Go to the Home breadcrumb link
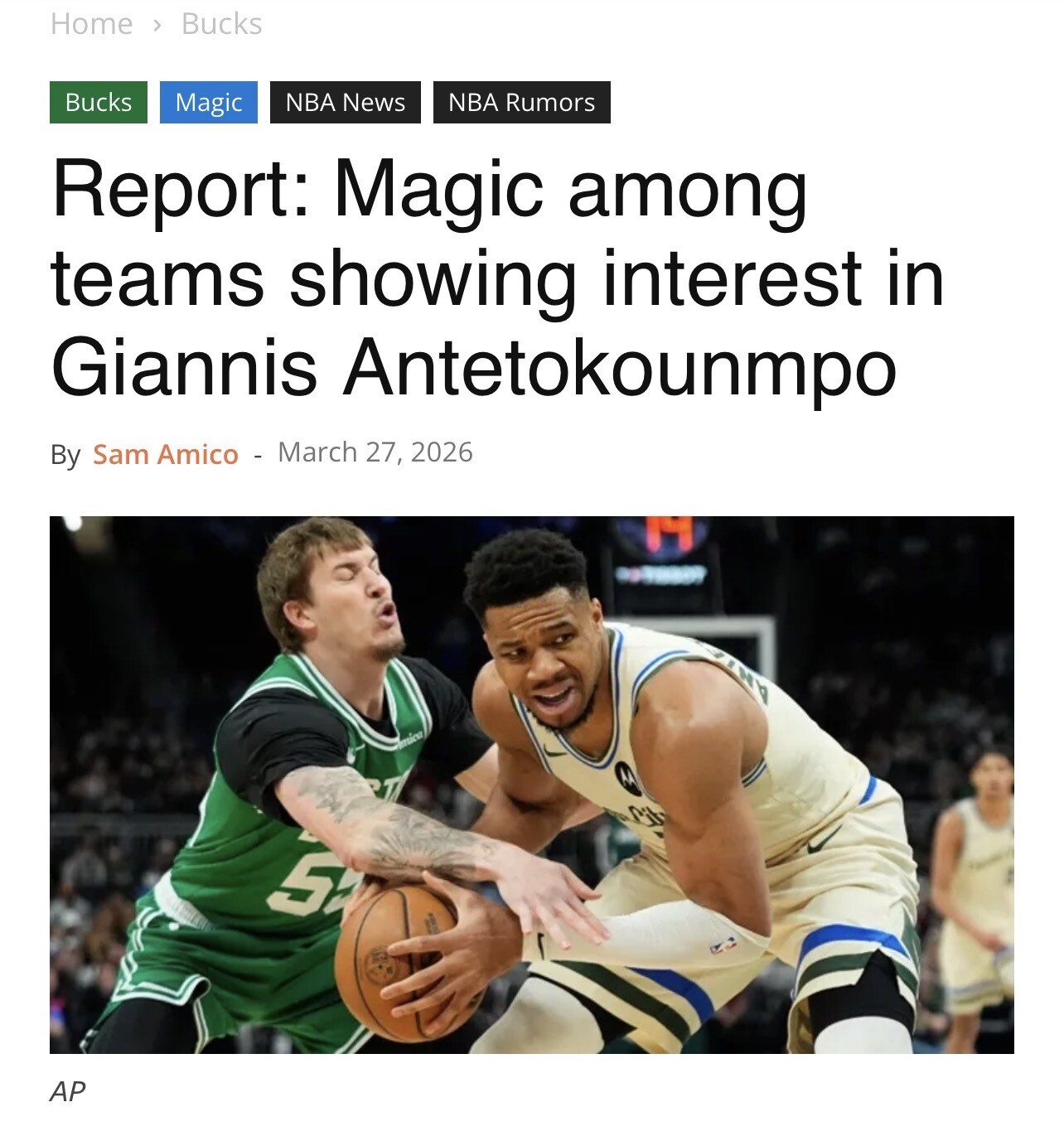The height and width of the screenshot is (1136, 1064). (91, 24)
